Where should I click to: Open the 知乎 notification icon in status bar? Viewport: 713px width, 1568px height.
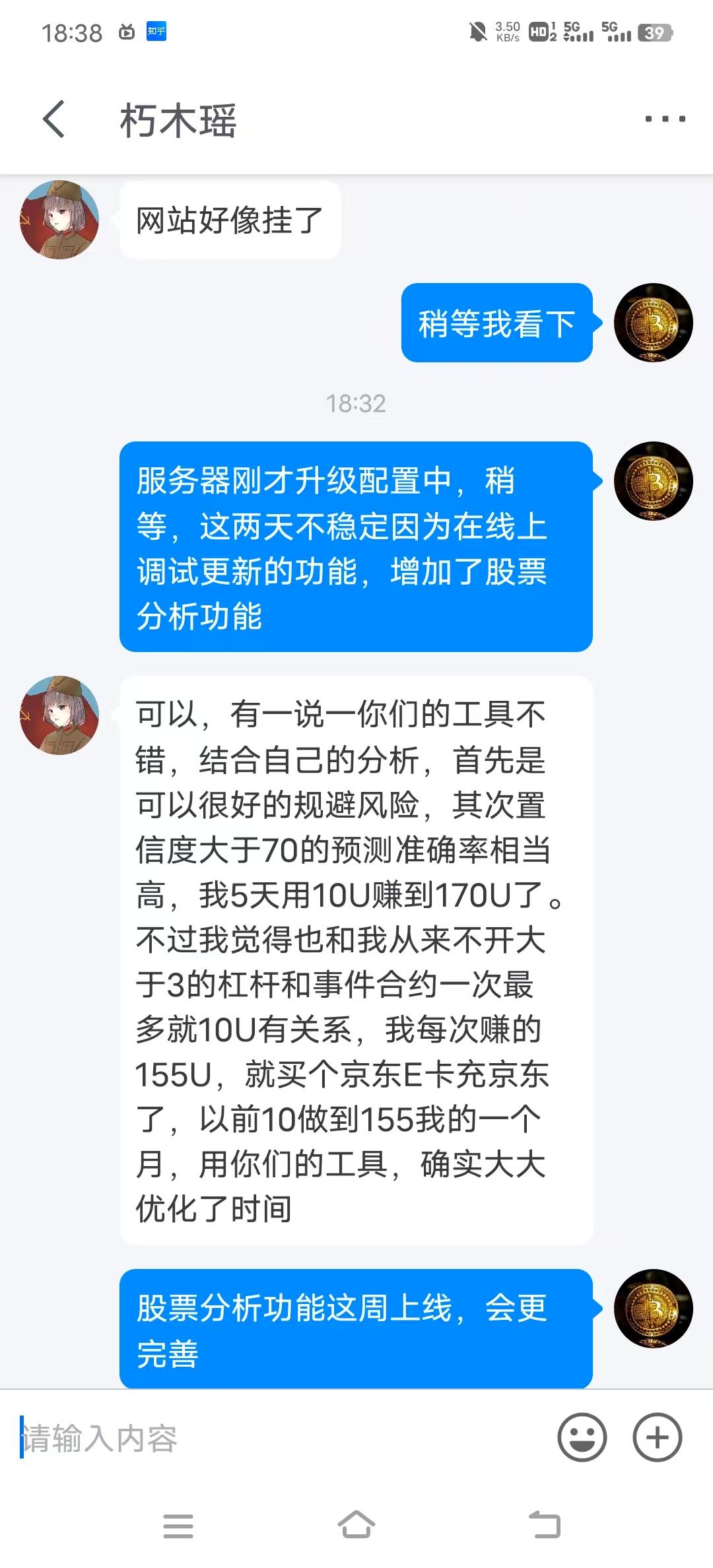point(156,31)
